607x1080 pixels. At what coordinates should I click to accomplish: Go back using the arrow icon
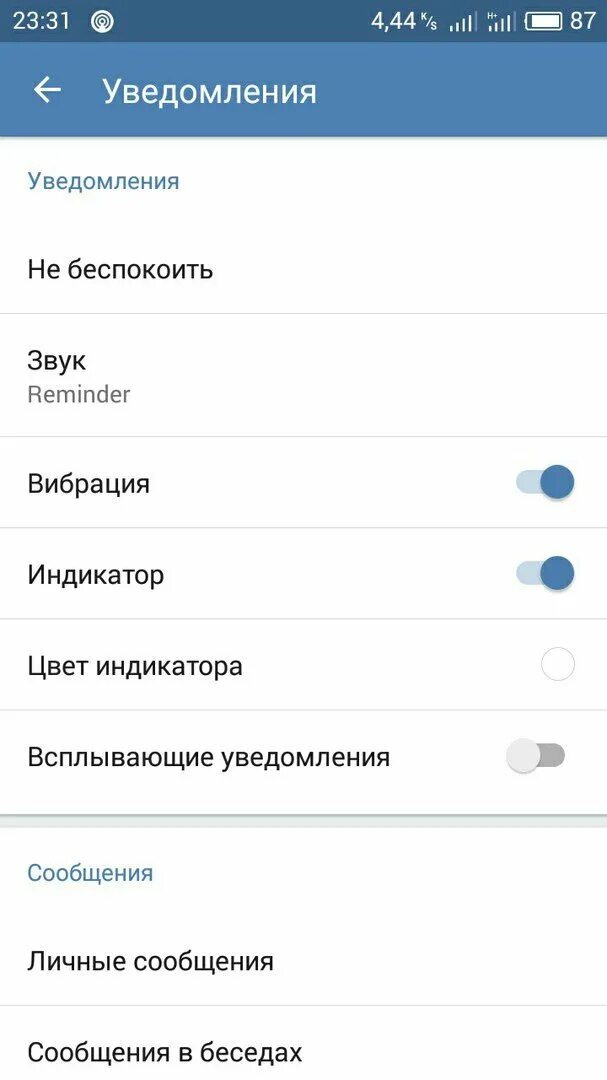click(47, 90)
